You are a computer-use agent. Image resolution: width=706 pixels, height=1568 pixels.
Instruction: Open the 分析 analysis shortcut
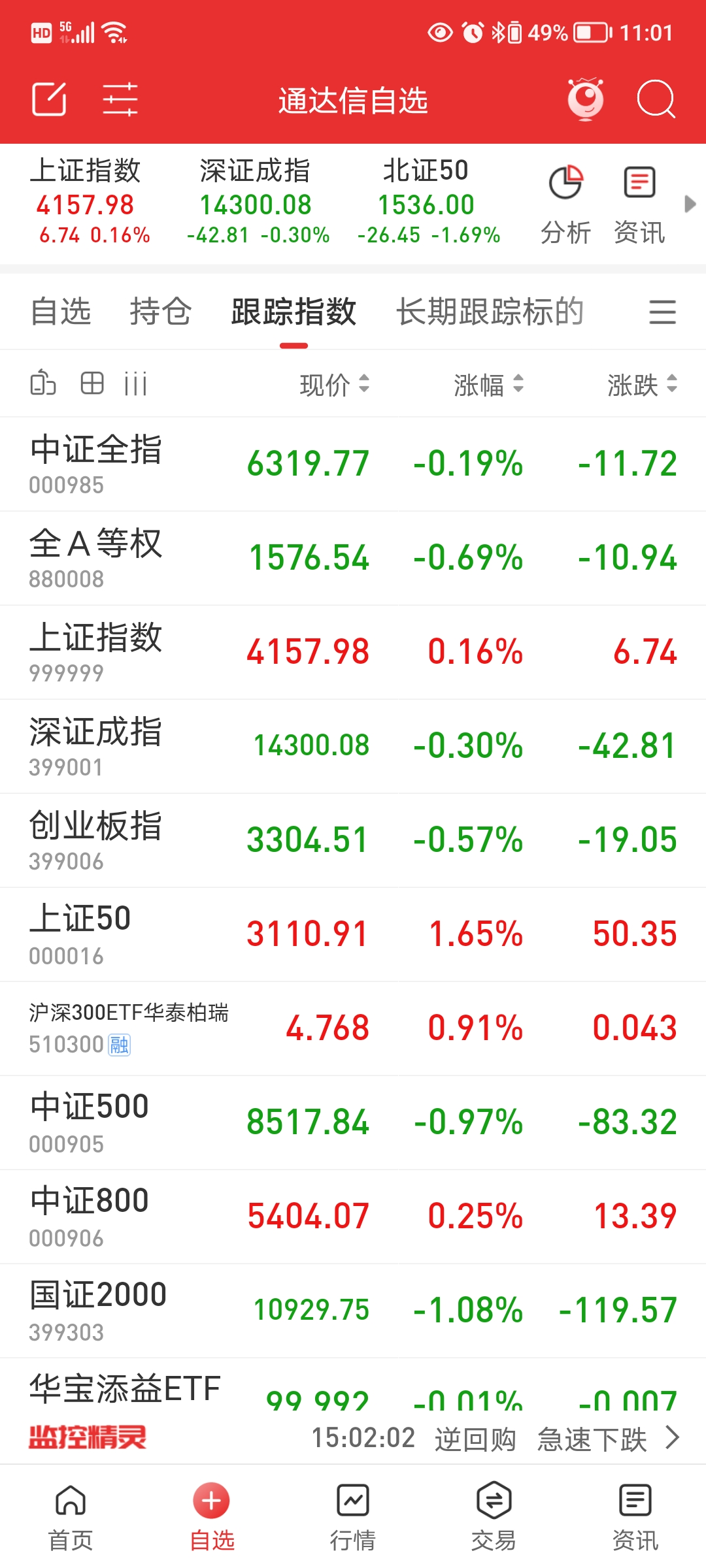point(565,204)
